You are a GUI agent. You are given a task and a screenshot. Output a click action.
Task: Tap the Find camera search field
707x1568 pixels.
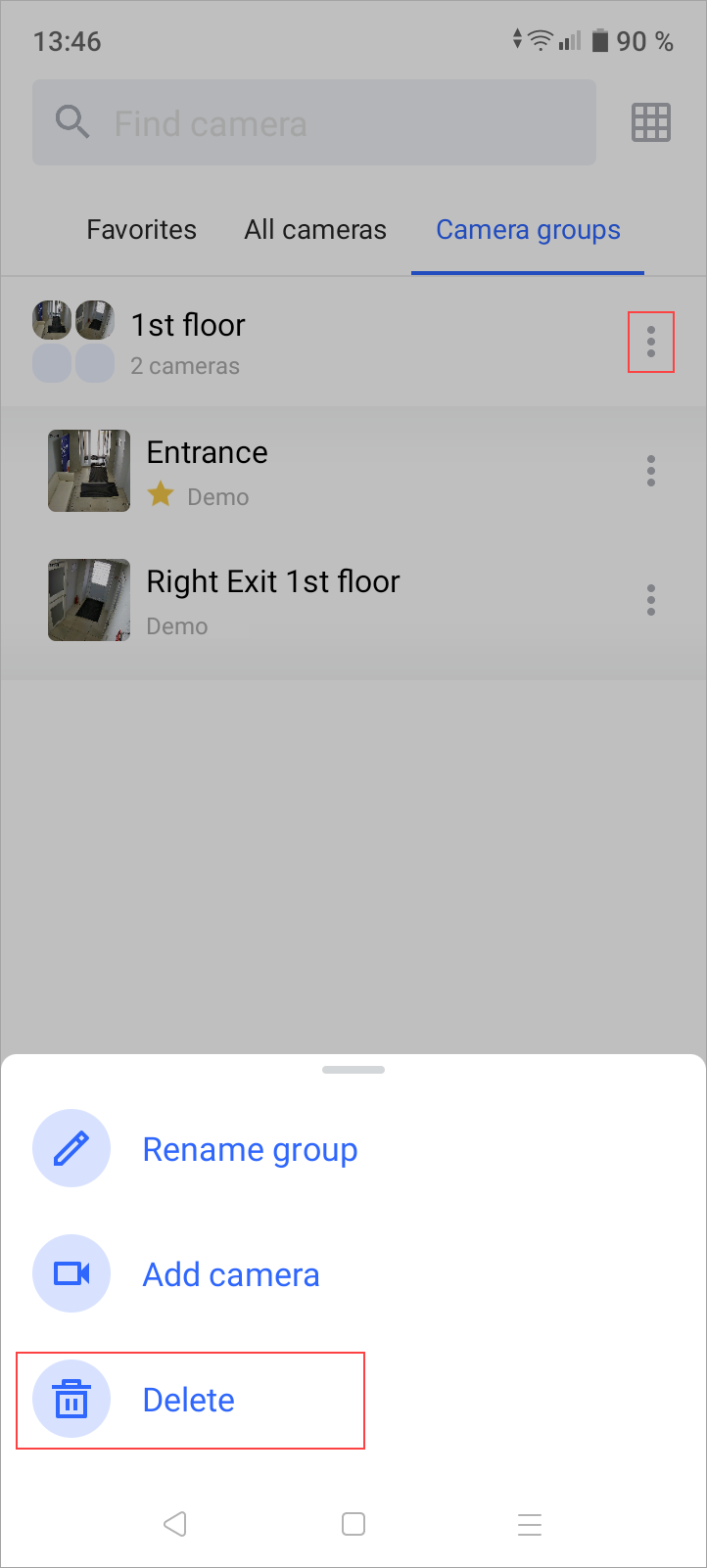point(314,122)
